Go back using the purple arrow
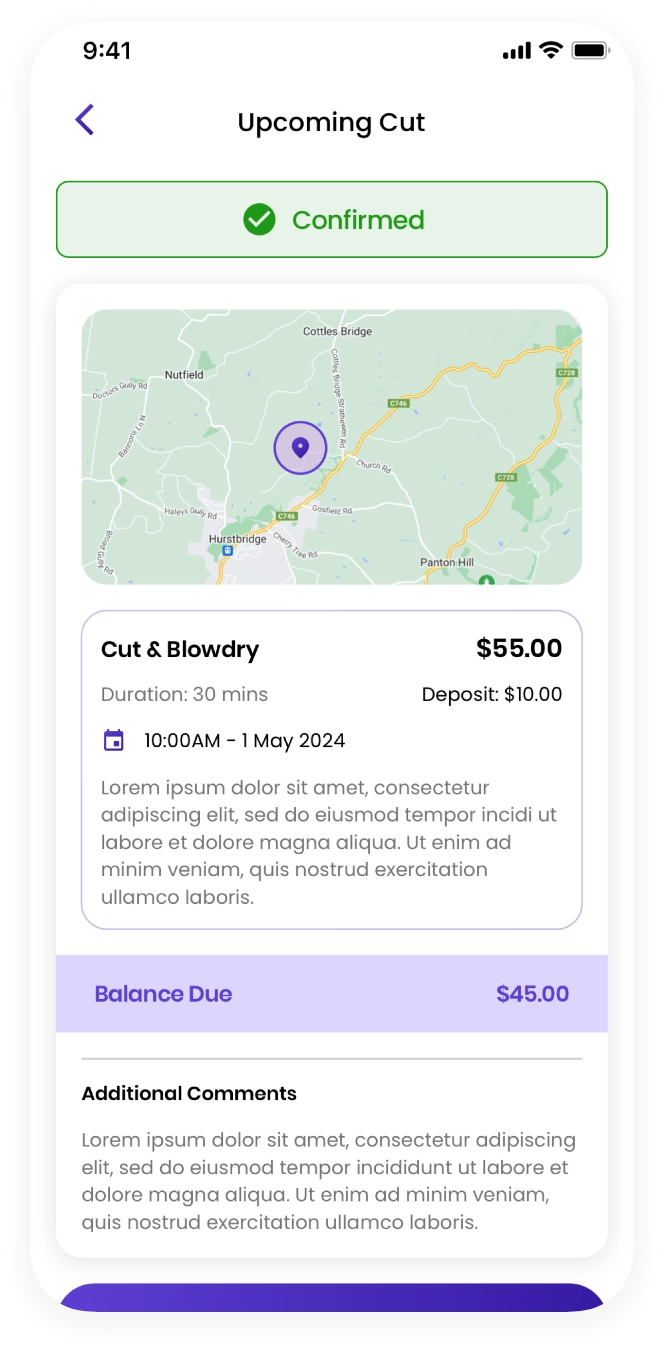Viewport: 664px width, 1350px height. click(x=85, y=120)
